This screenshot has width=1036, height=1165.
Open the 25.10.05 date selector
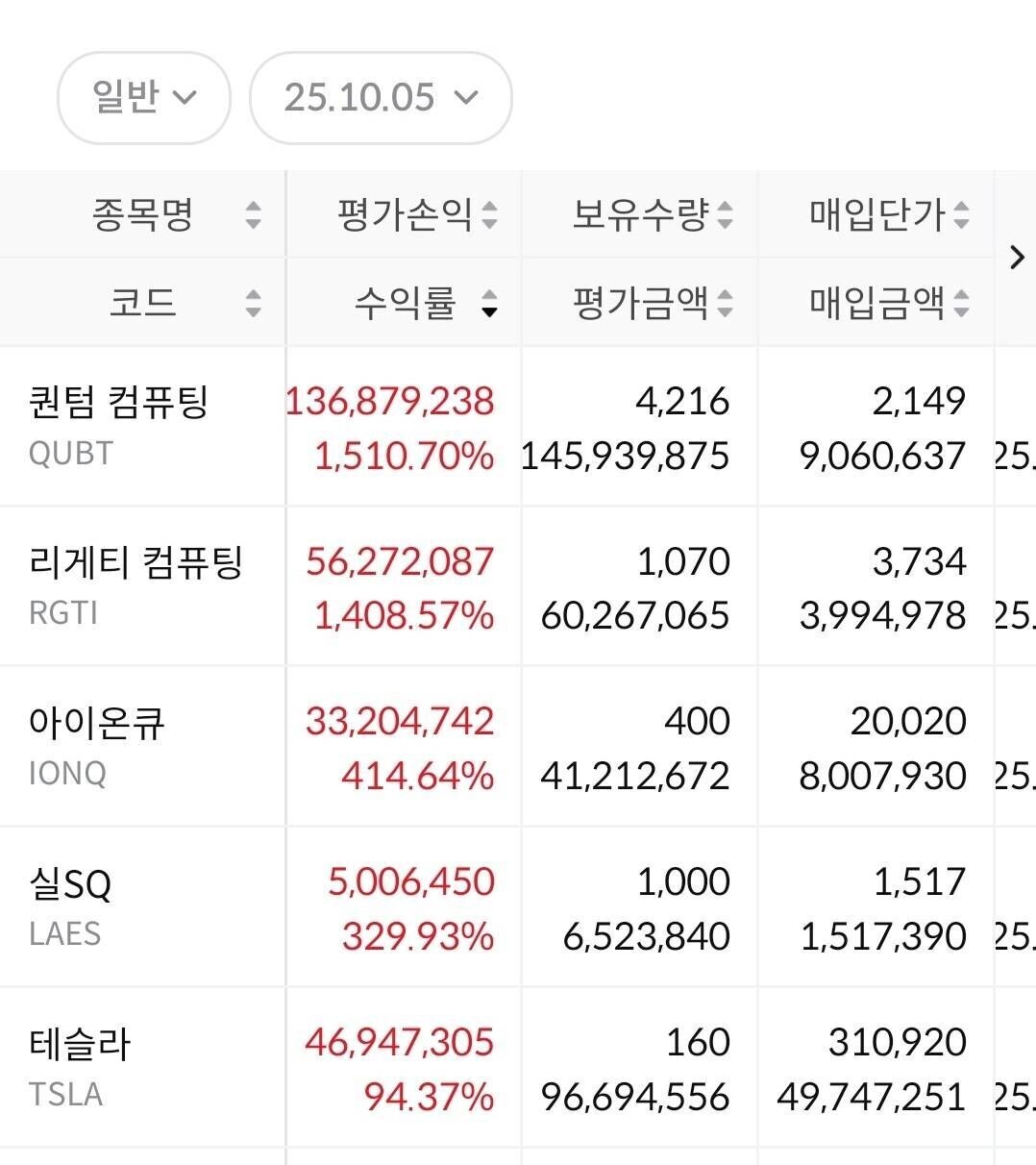(x=380, y=97)
